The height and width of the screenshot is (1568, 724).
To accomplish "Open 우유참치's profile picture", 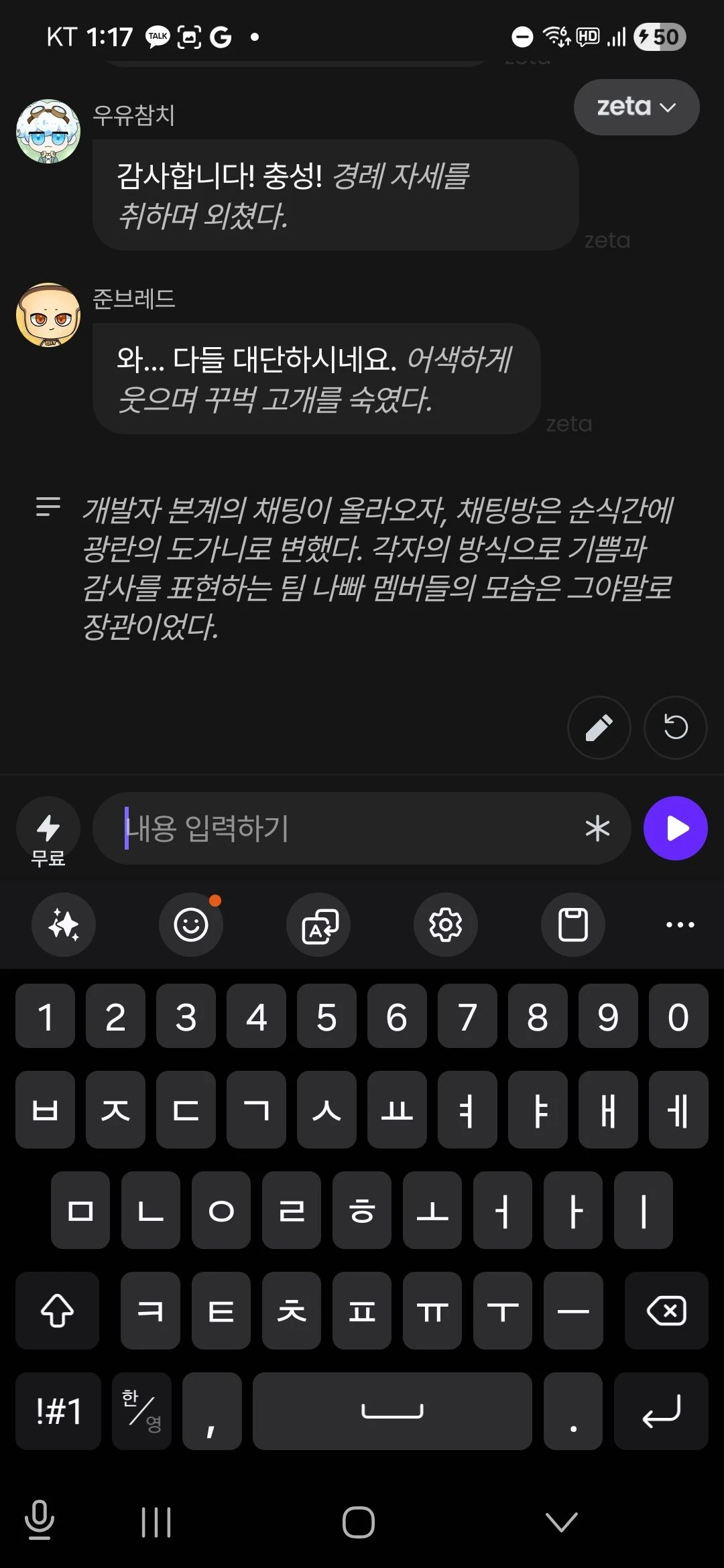I will tap(48, 132).
